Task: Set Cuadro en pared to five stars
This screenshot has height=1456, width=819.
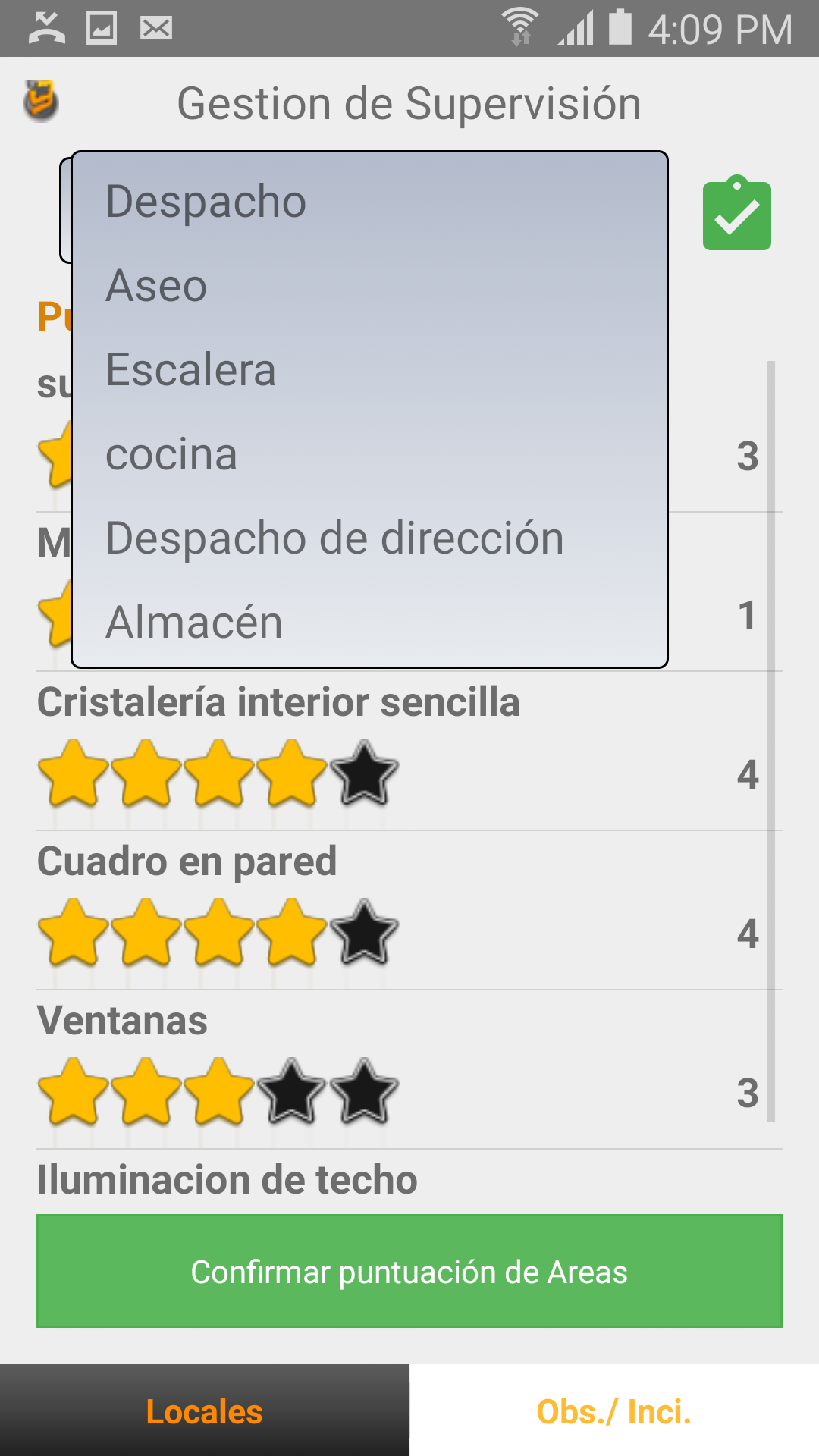Action: coord(365,933)
